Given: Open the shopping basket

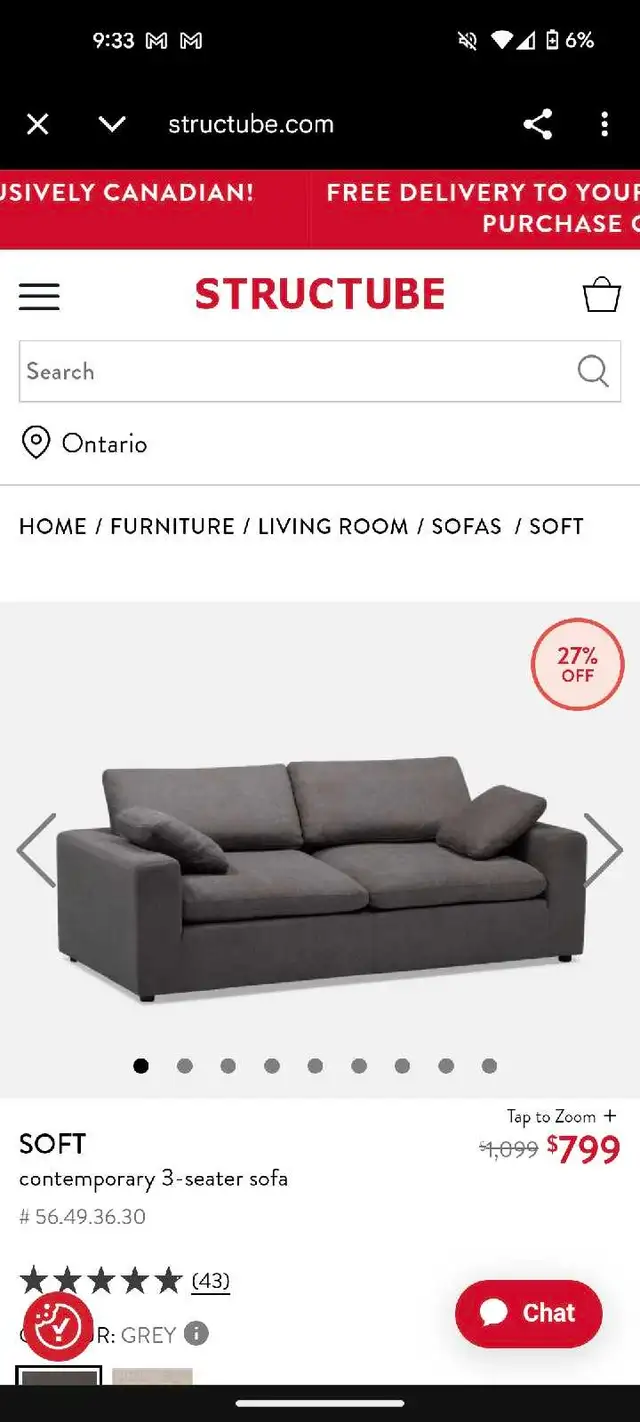Looking at the screenshot, I should pyautogui.click(x=602, y=294).
